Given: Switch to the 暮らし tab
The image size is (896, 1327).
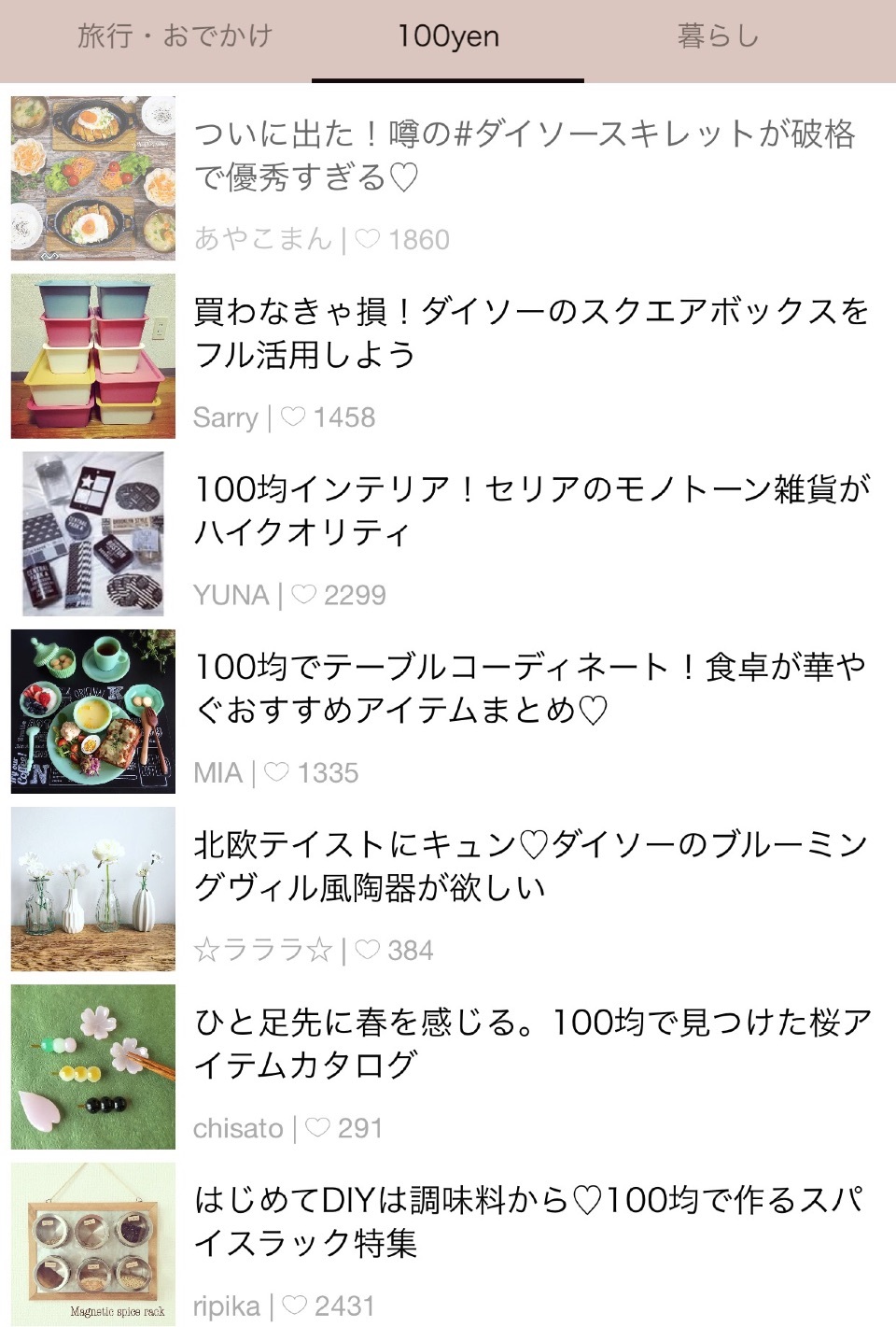Looking at the screenshot, I should pyautogui.click(x=718, y=36).
